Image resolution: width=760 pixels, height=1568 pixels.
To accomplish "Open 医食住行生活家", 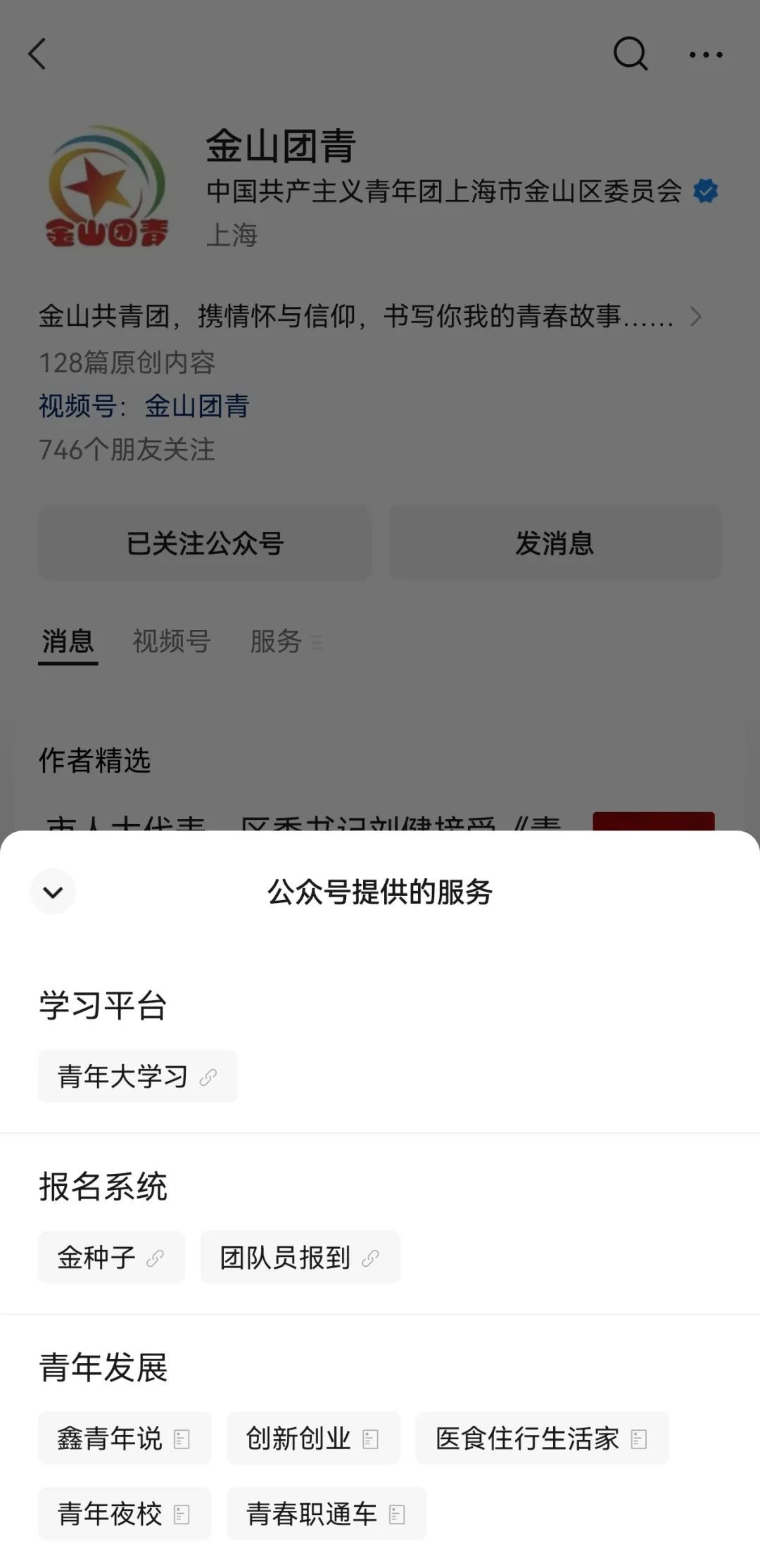I will pos(542,1438).
